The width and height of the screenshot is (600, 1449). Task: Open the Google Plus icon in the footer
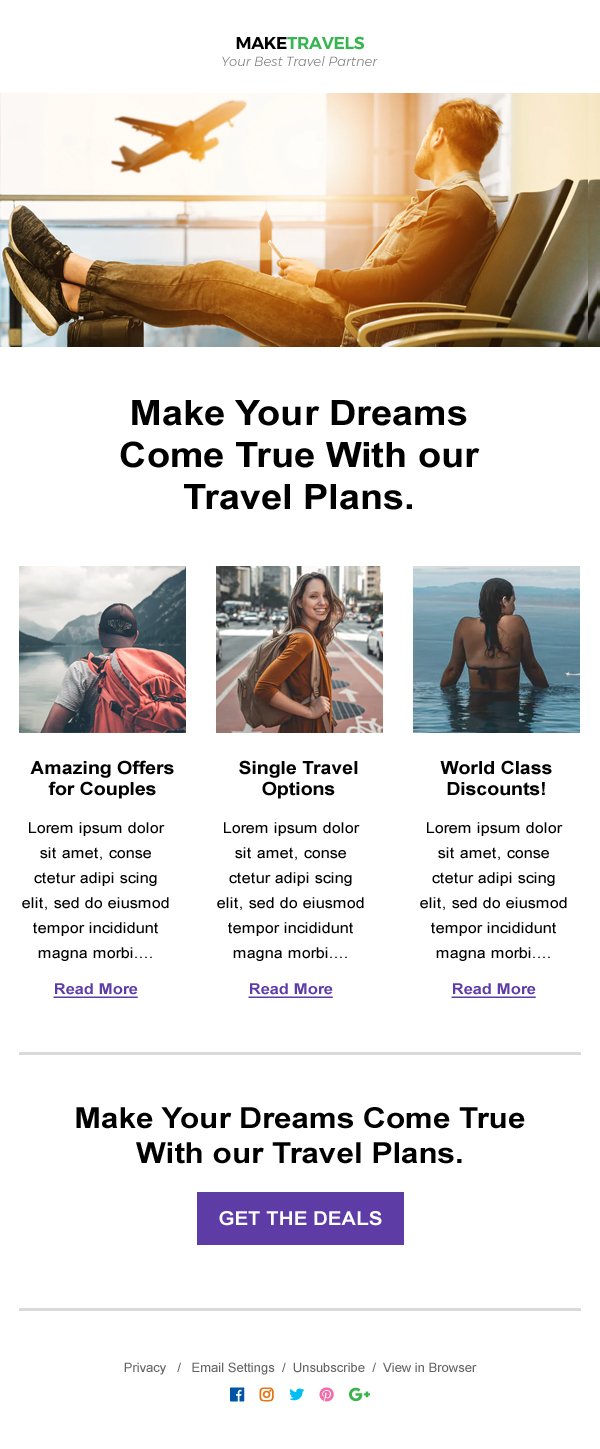pyautogui.click(x=360, y=1395)
